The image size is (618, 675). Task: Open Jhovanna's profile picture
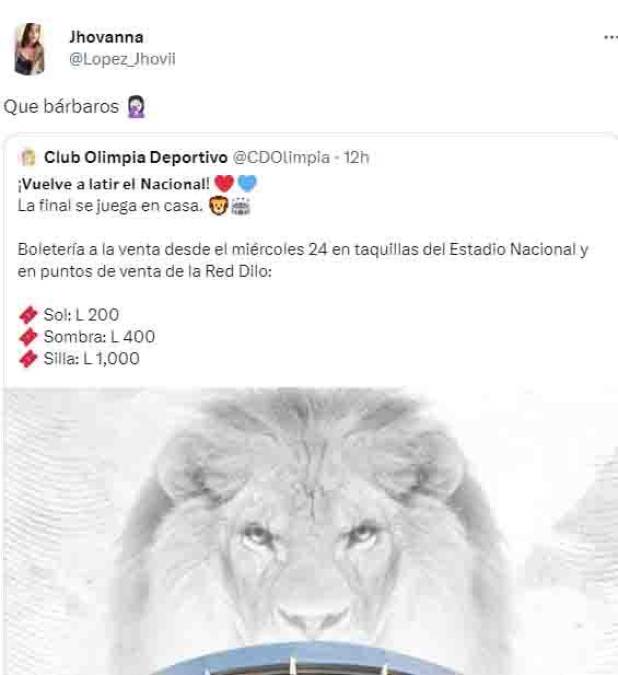(29, 48)
